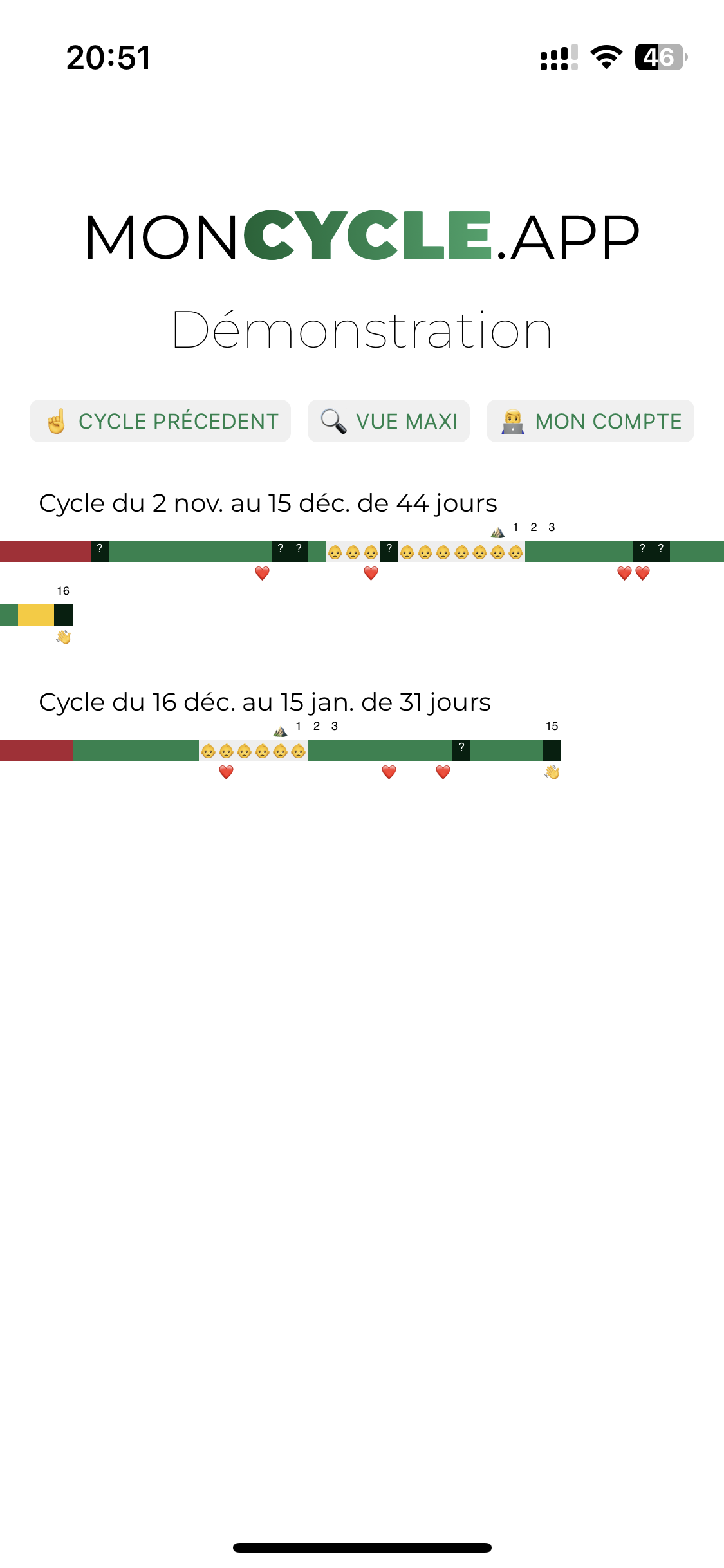The width and height of the screenshot is (724, 1568).
Task: Switch to Vue Maxi display
Action: 389,422
